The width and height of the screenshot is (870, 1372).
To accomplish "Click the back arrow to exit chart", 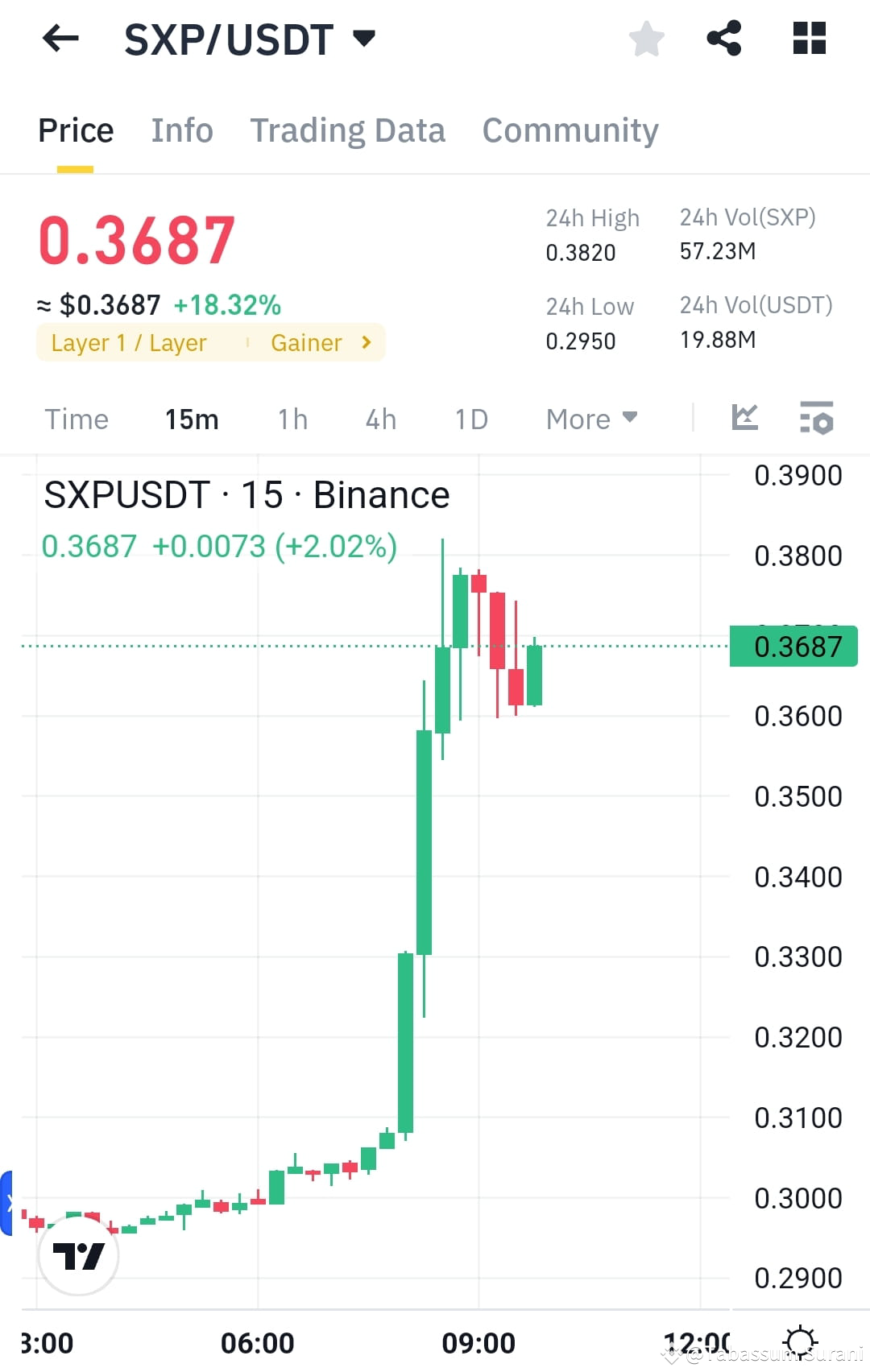I will coord(59,38).
